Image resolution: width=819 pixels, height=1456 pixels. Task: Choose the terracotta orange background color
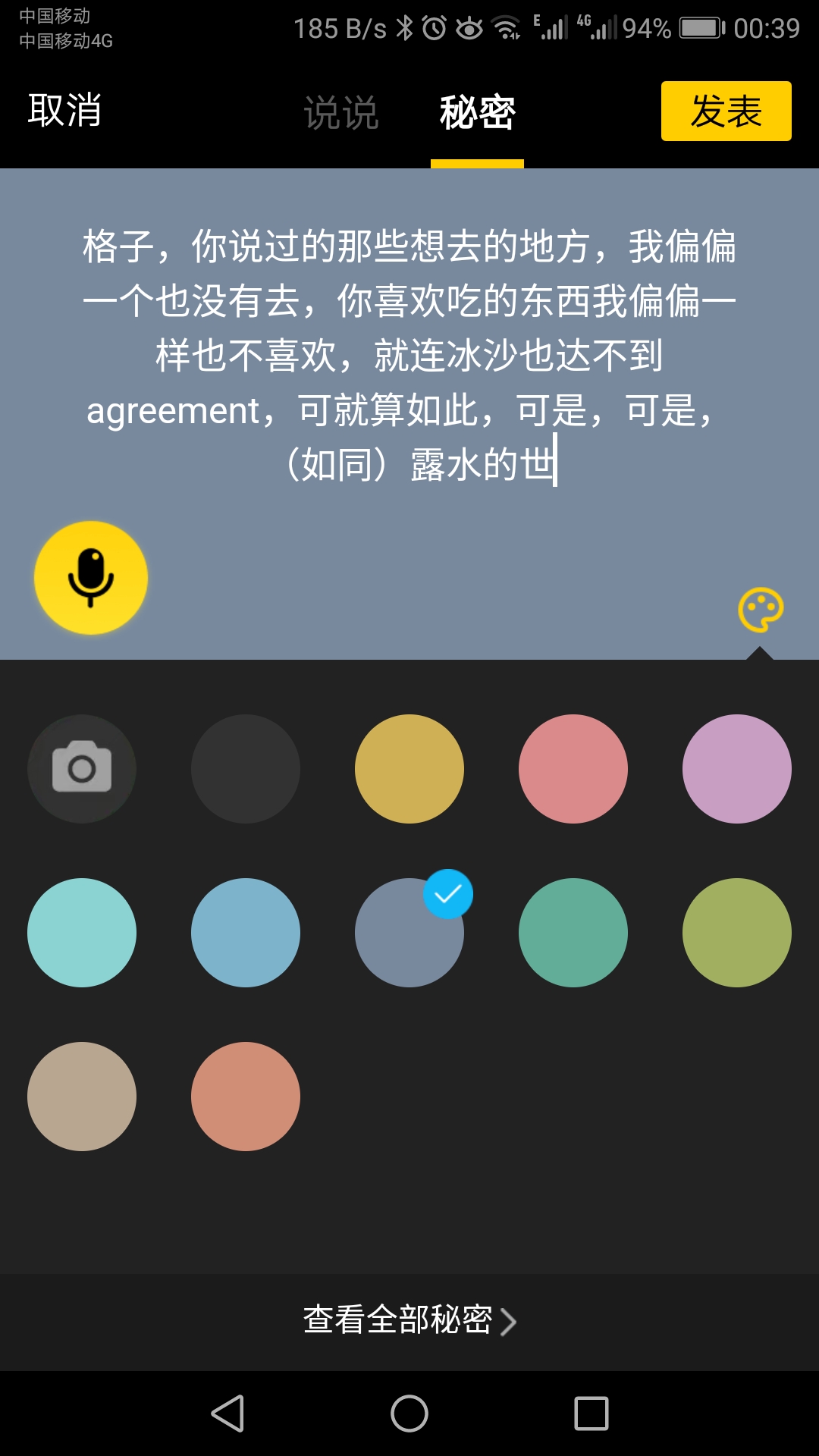pyautogui.click(x=246, y=1096)
